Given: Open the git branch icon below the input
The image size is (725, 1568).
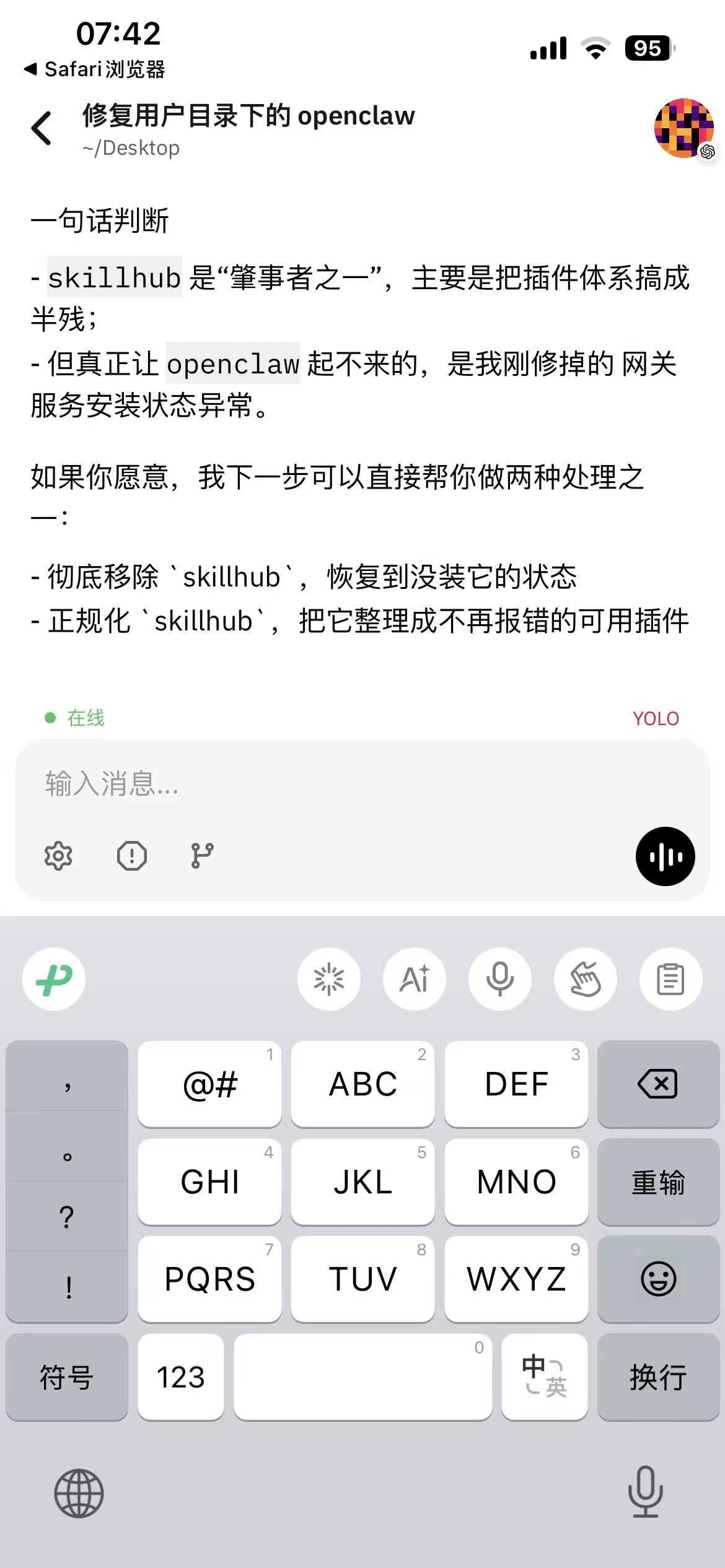Looking at the screenshot, I should (203, 856).
